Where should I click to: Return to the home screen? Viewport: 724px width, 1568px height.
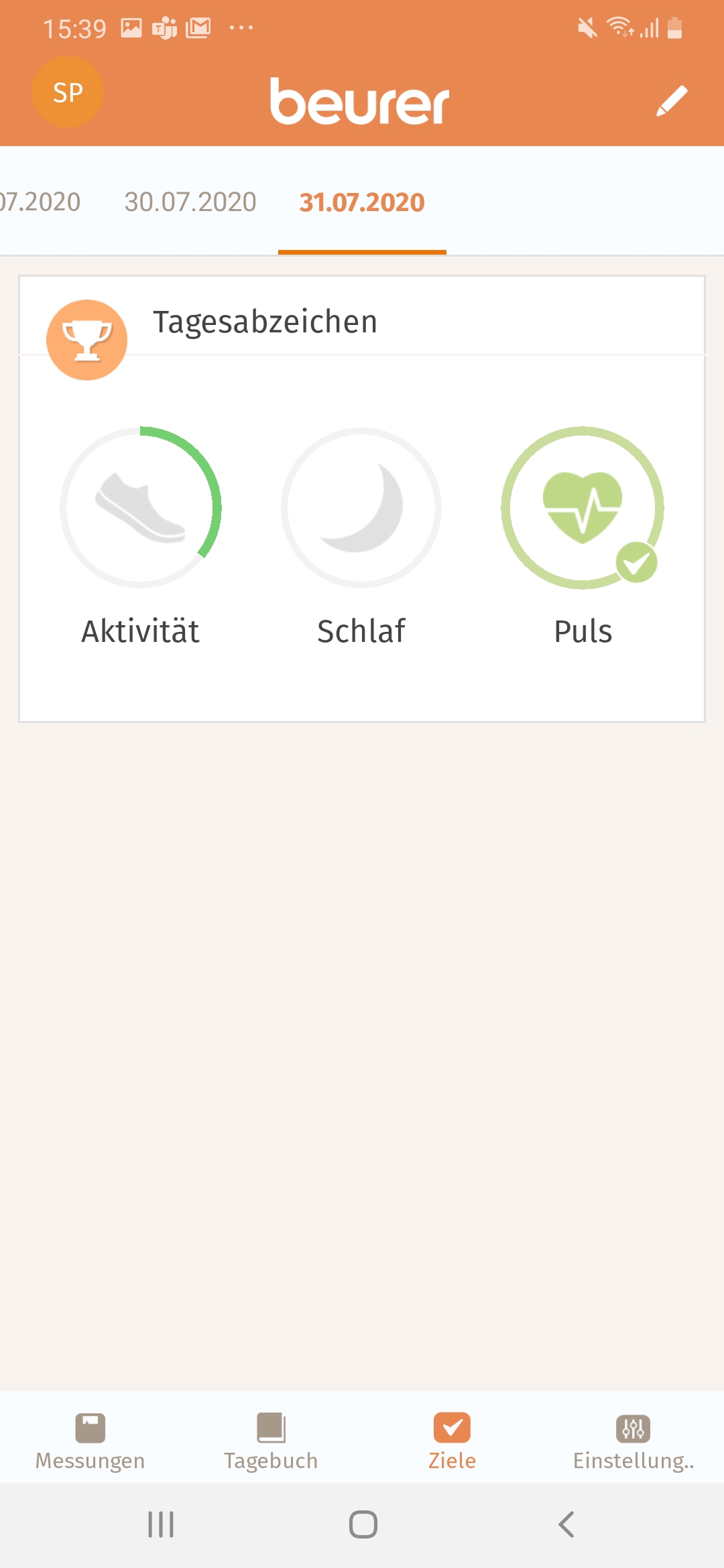(x=363, y=1524)
